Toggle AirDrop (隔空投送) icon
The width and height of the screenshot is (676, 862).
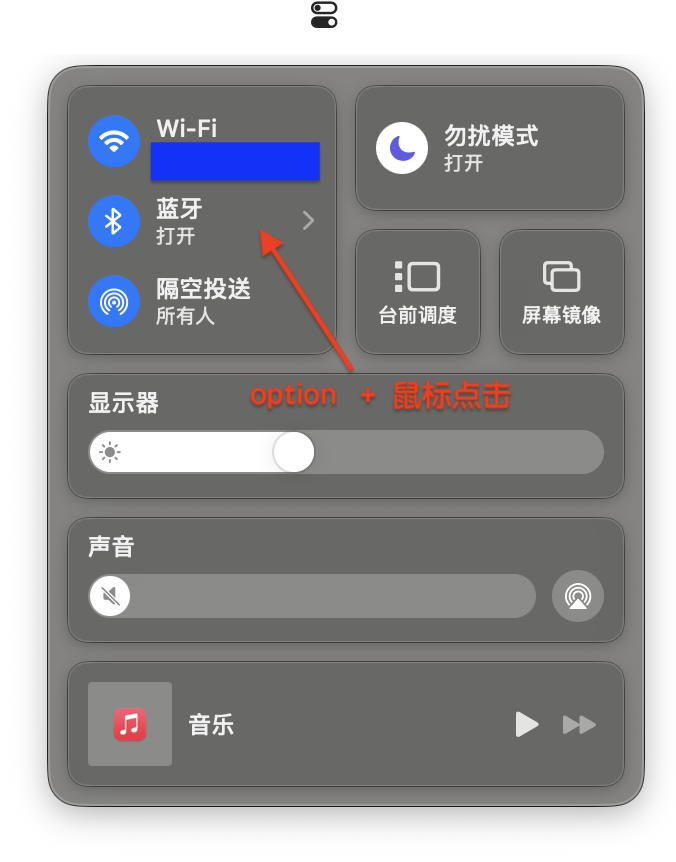[114, 301]
